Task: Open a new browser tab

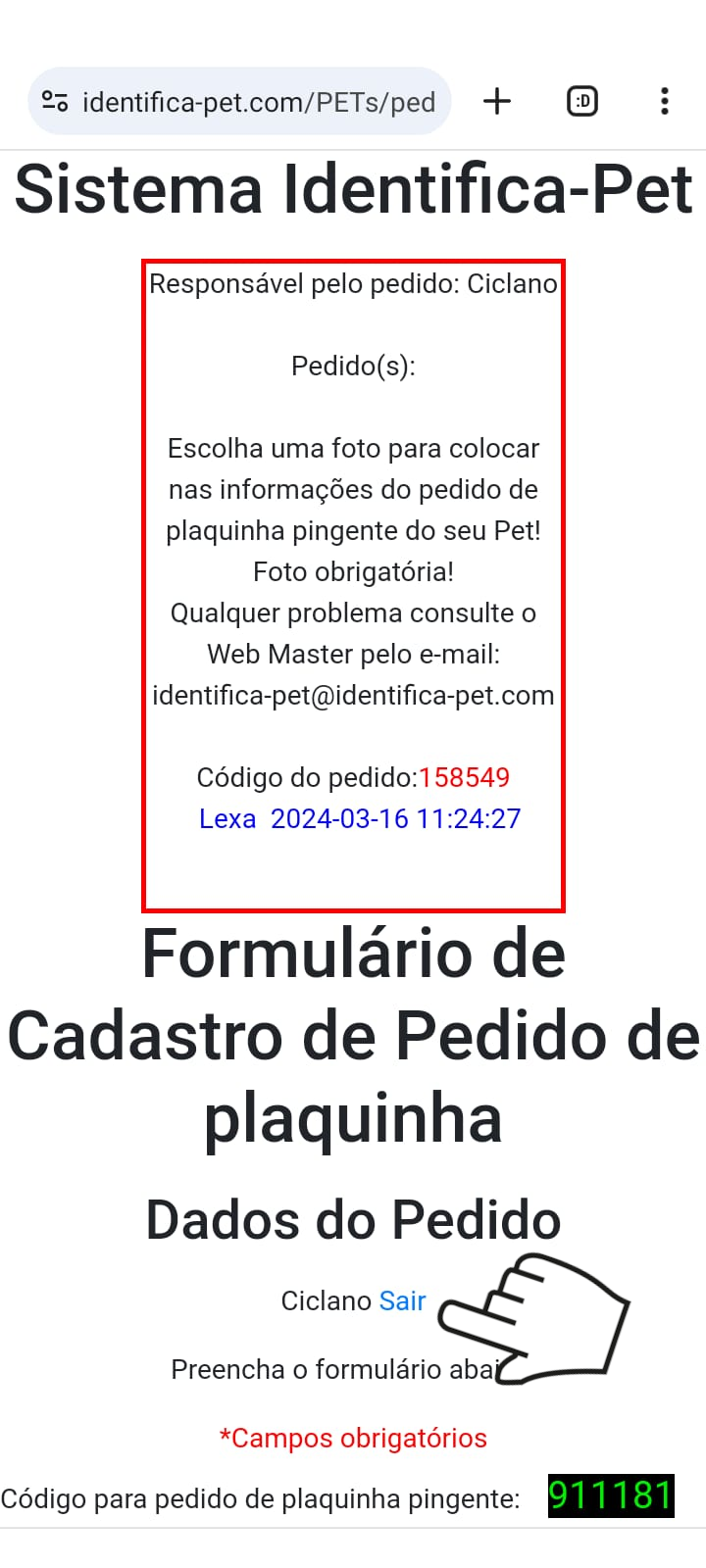Action: coord(497,101)
